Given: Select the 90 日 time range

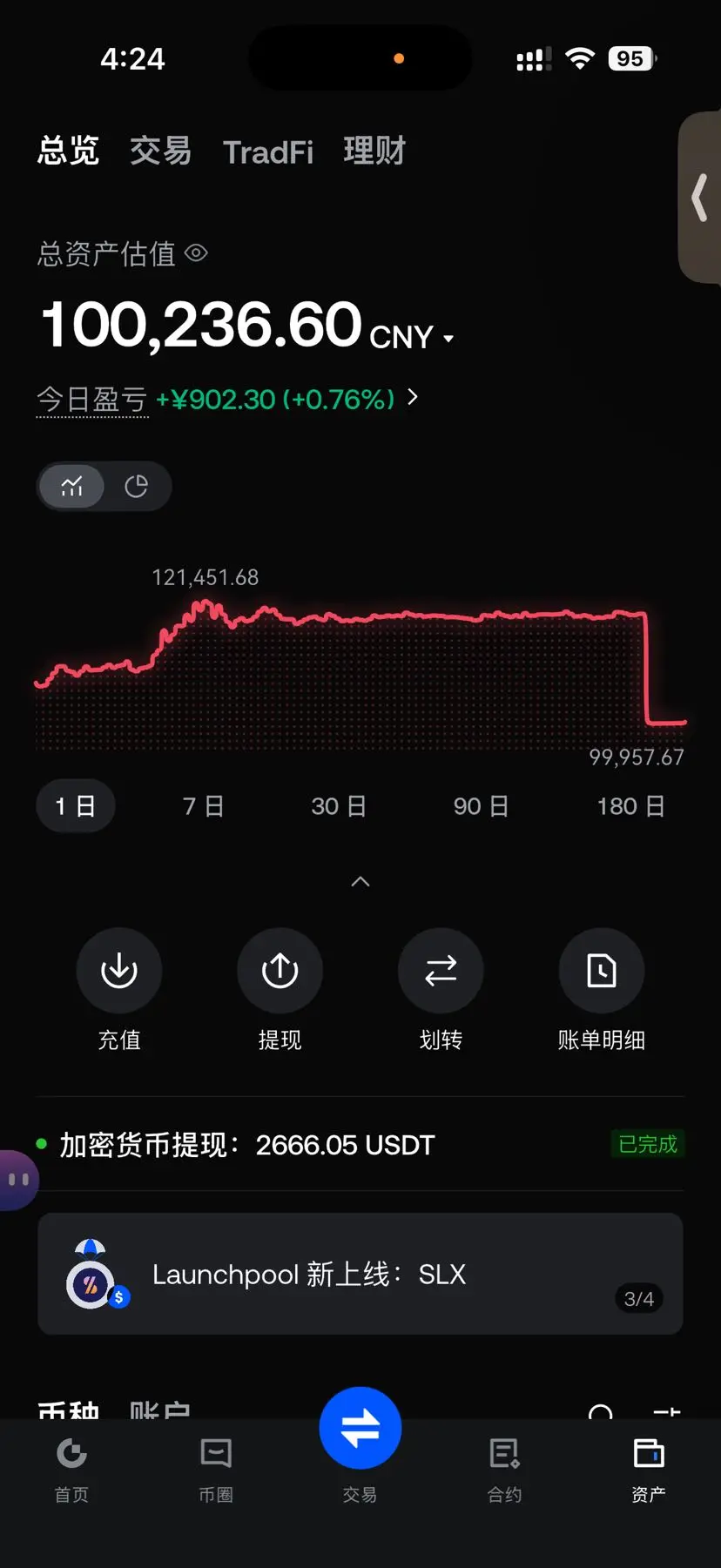Looking at the screenshot, I should pyautogui.click(x=481, y=806).
